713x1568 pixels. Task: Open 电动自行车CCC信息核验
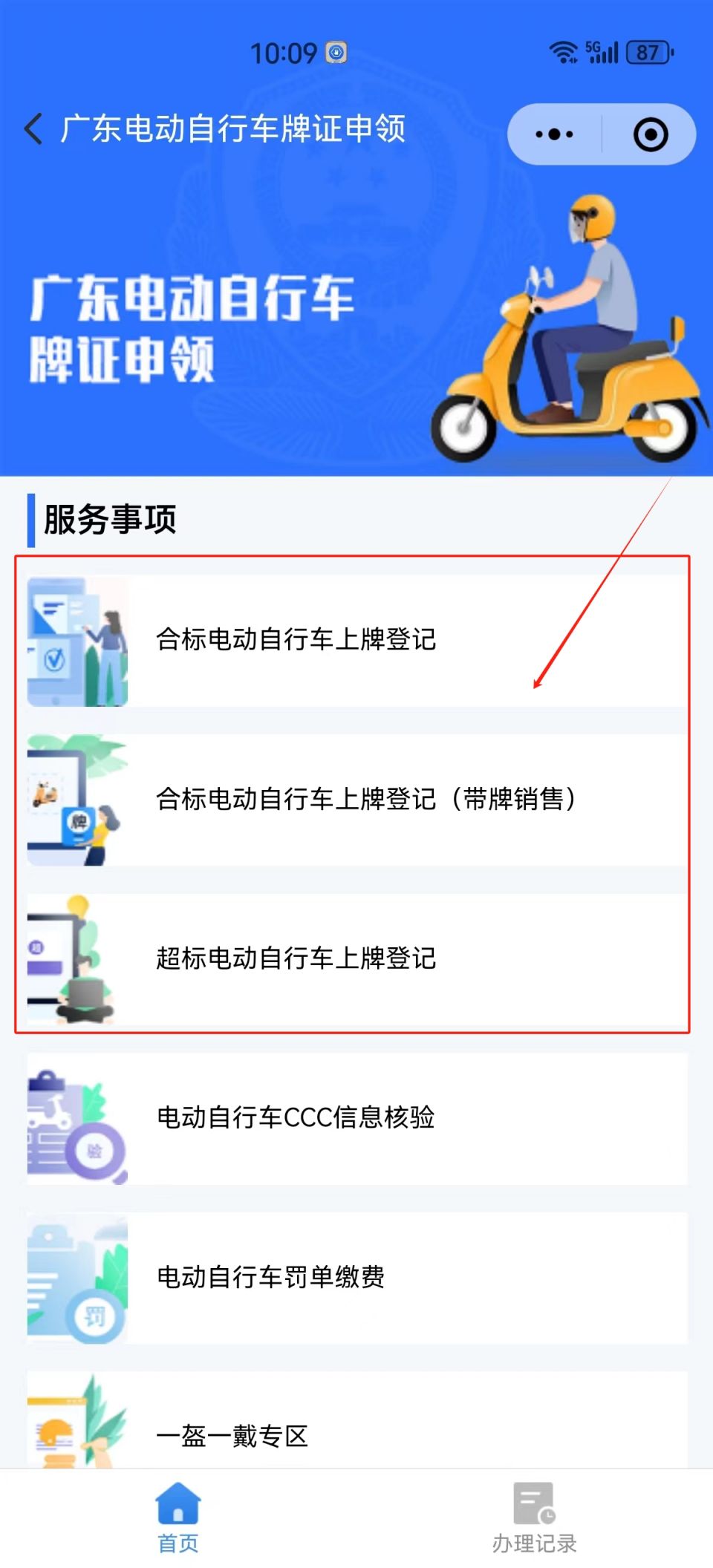[x=356, y=1118]
